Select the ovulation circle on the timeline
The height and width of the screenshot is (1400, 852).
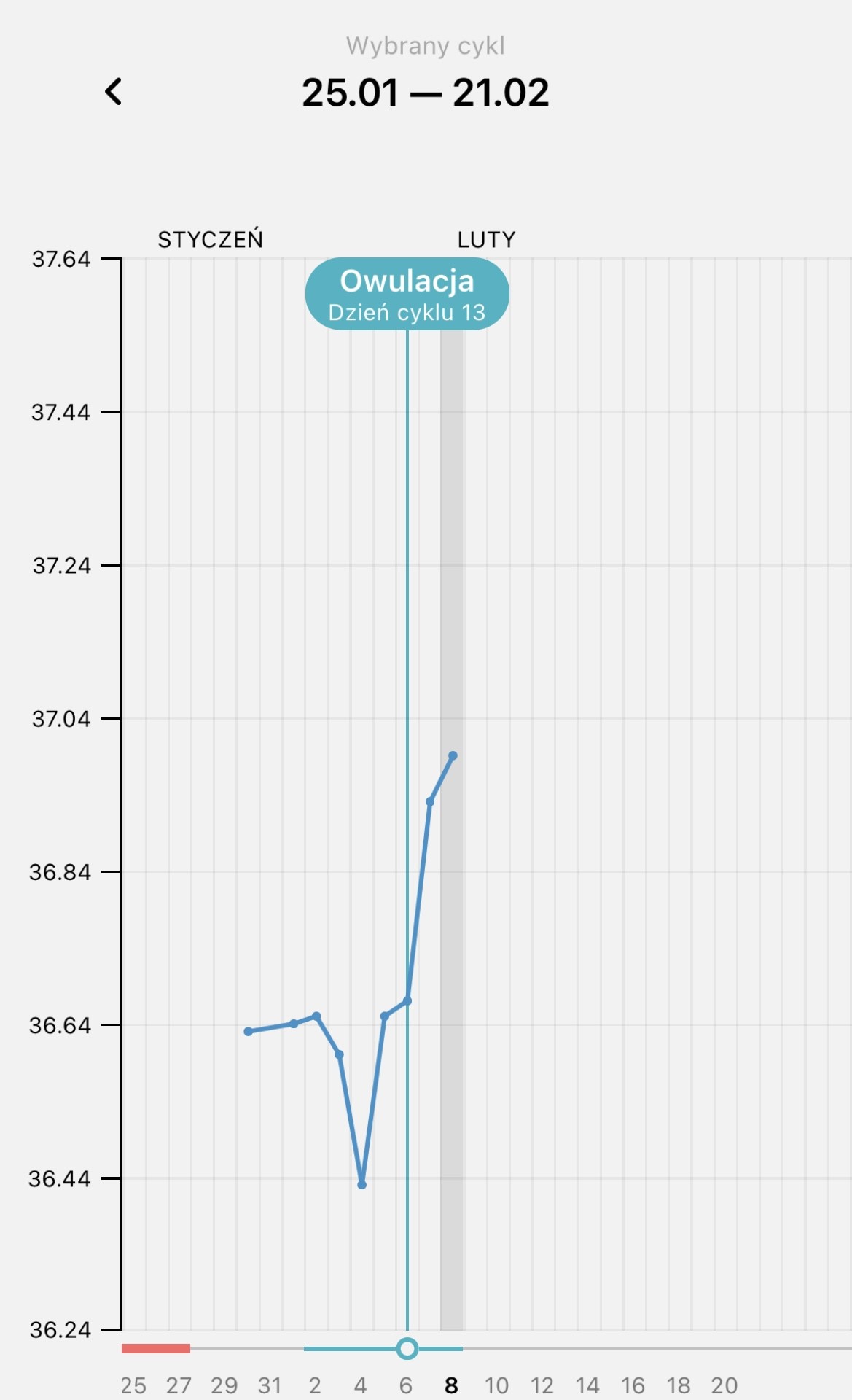[407, 1348]
